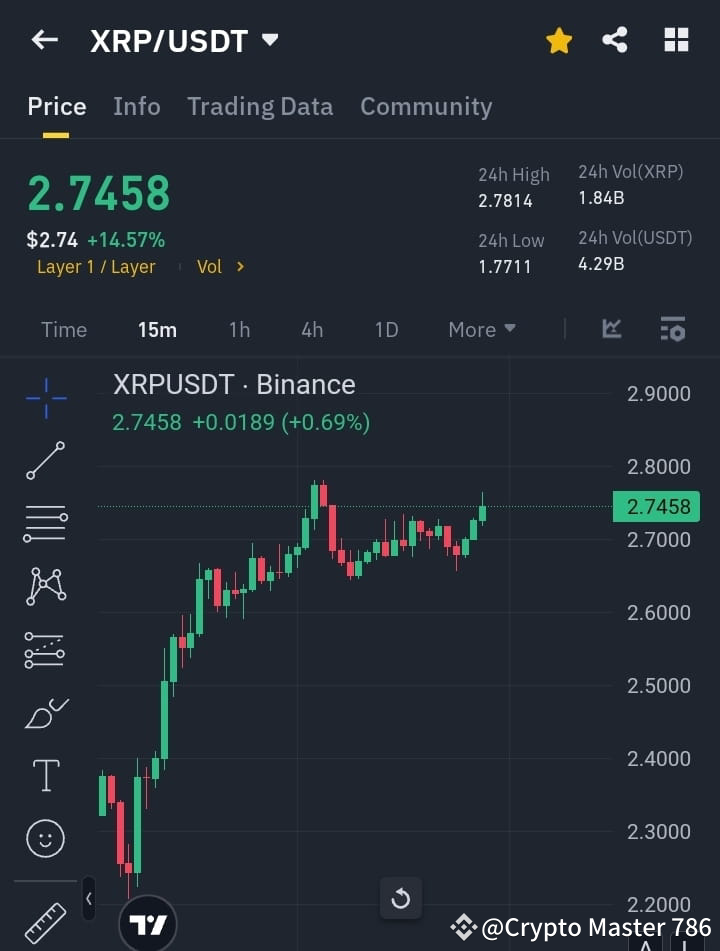Select the XABCD pattern tool
The image size is (720, 951).
[44, 587]
